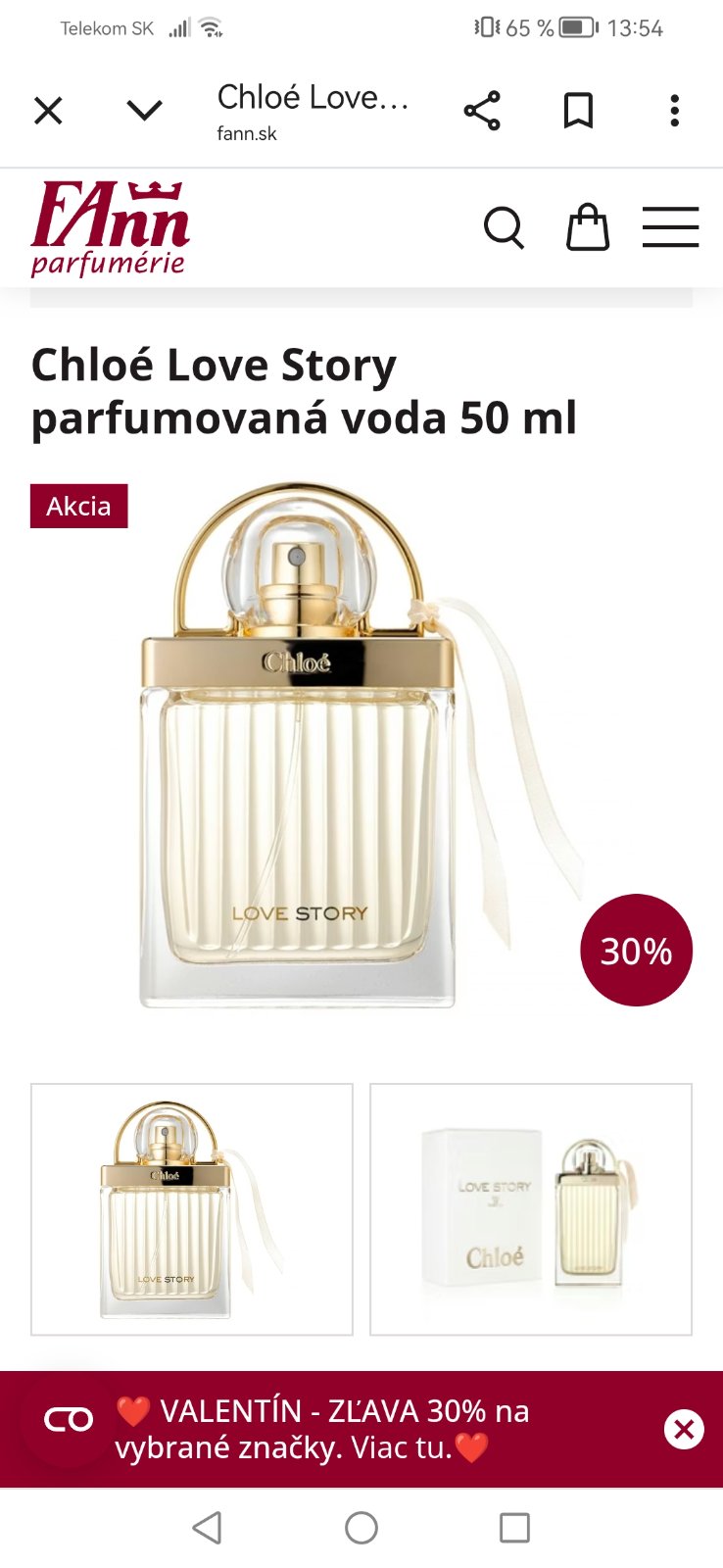This screenshot has width=723, height=1568.
Task: Enlarge the main perfume bottle image
Action: [323, 745]
